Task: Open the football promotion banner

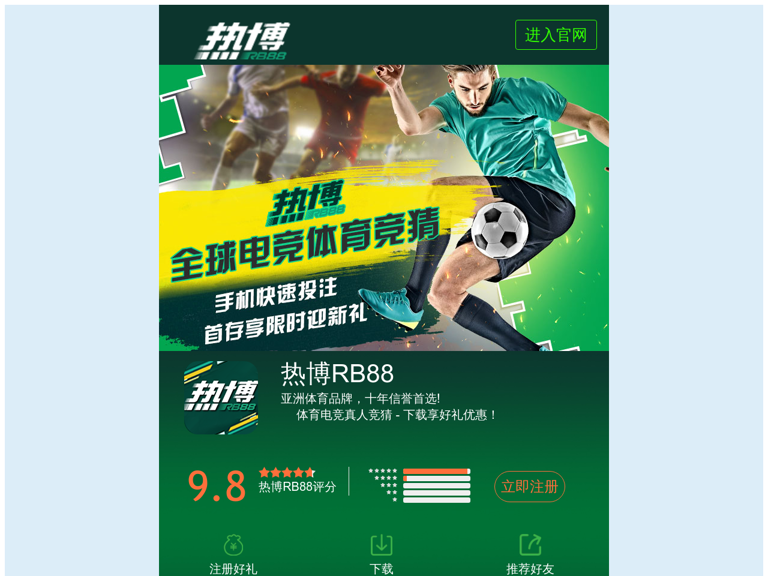Action: coord(383,208)
